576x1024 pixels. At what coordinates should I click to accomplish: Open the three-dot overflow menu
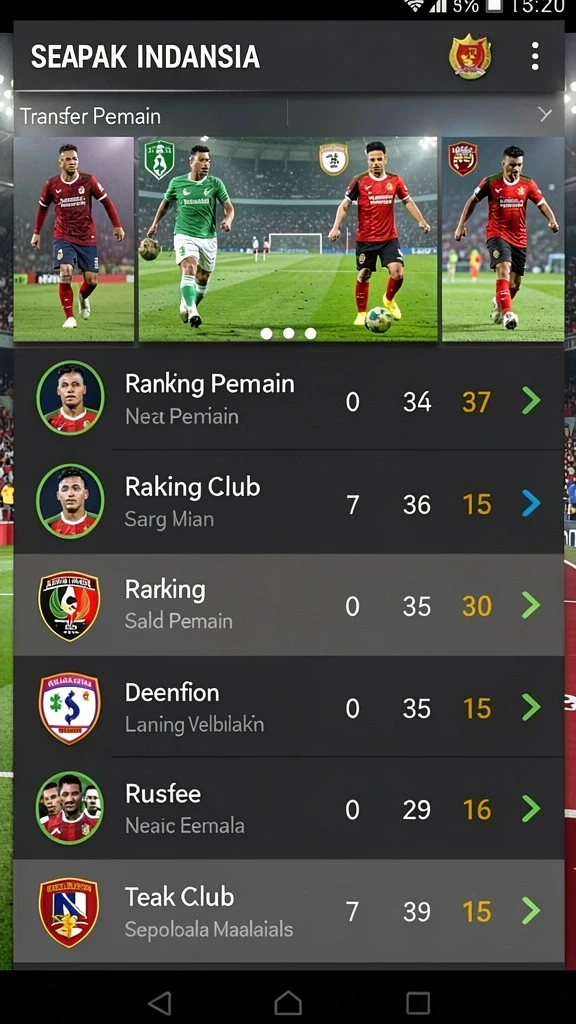[x=534, y=57]
